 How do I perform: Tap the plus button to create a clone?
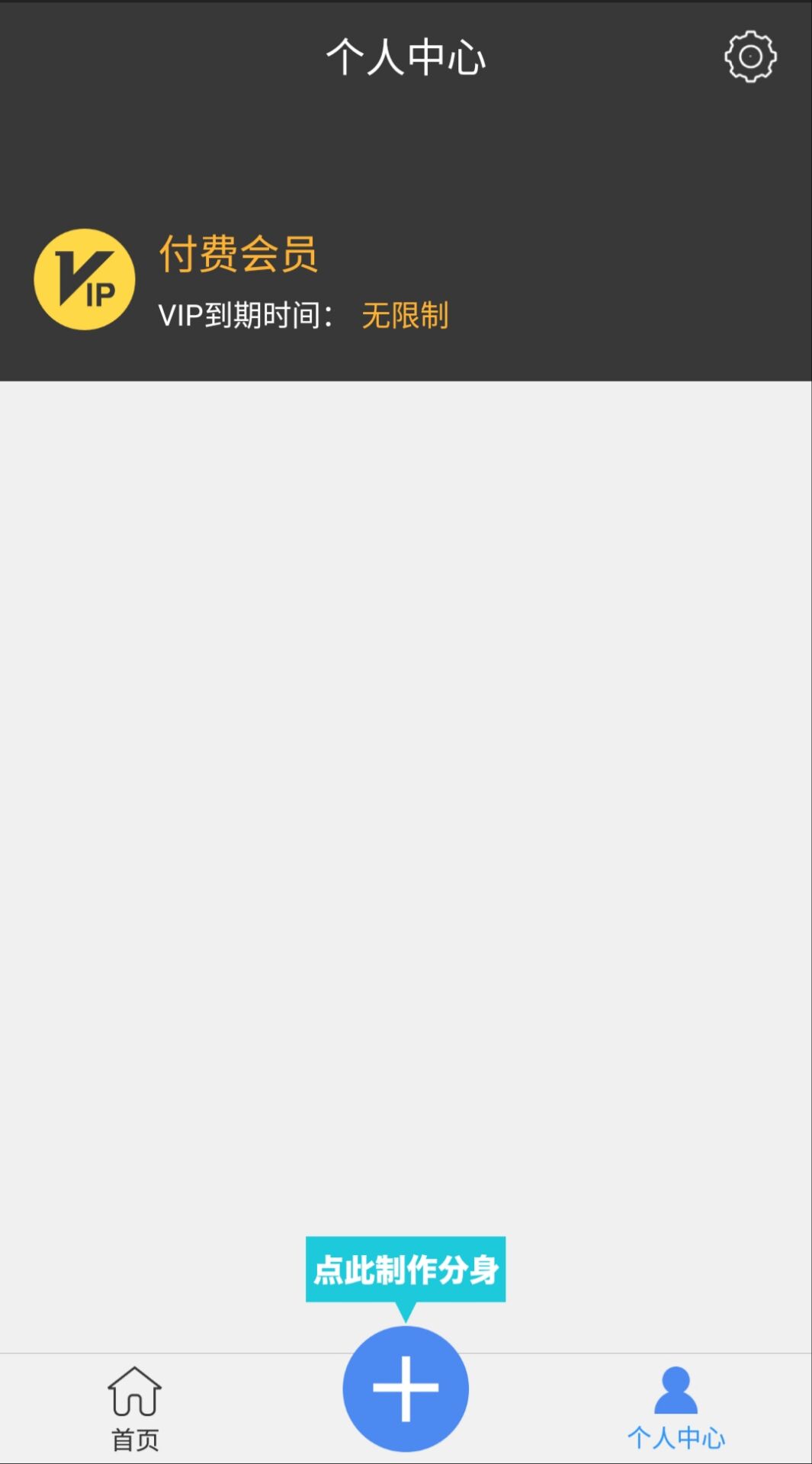[x=406, y=1389]
